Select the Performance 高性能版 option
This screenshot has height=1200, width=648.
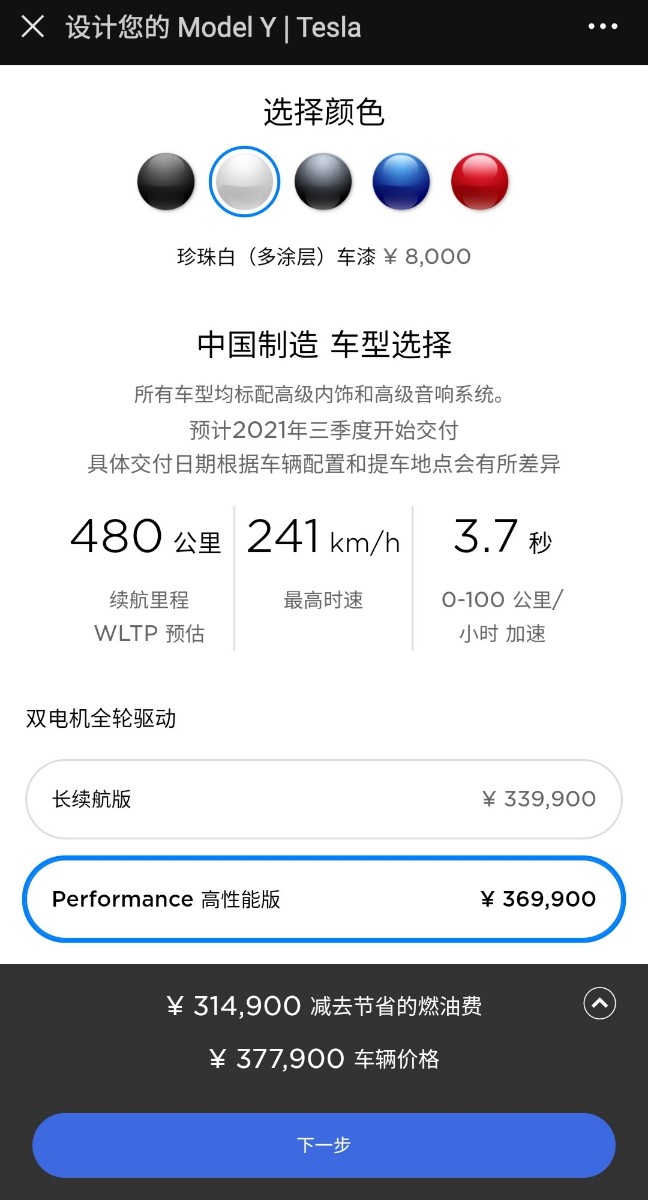(324, 899)
